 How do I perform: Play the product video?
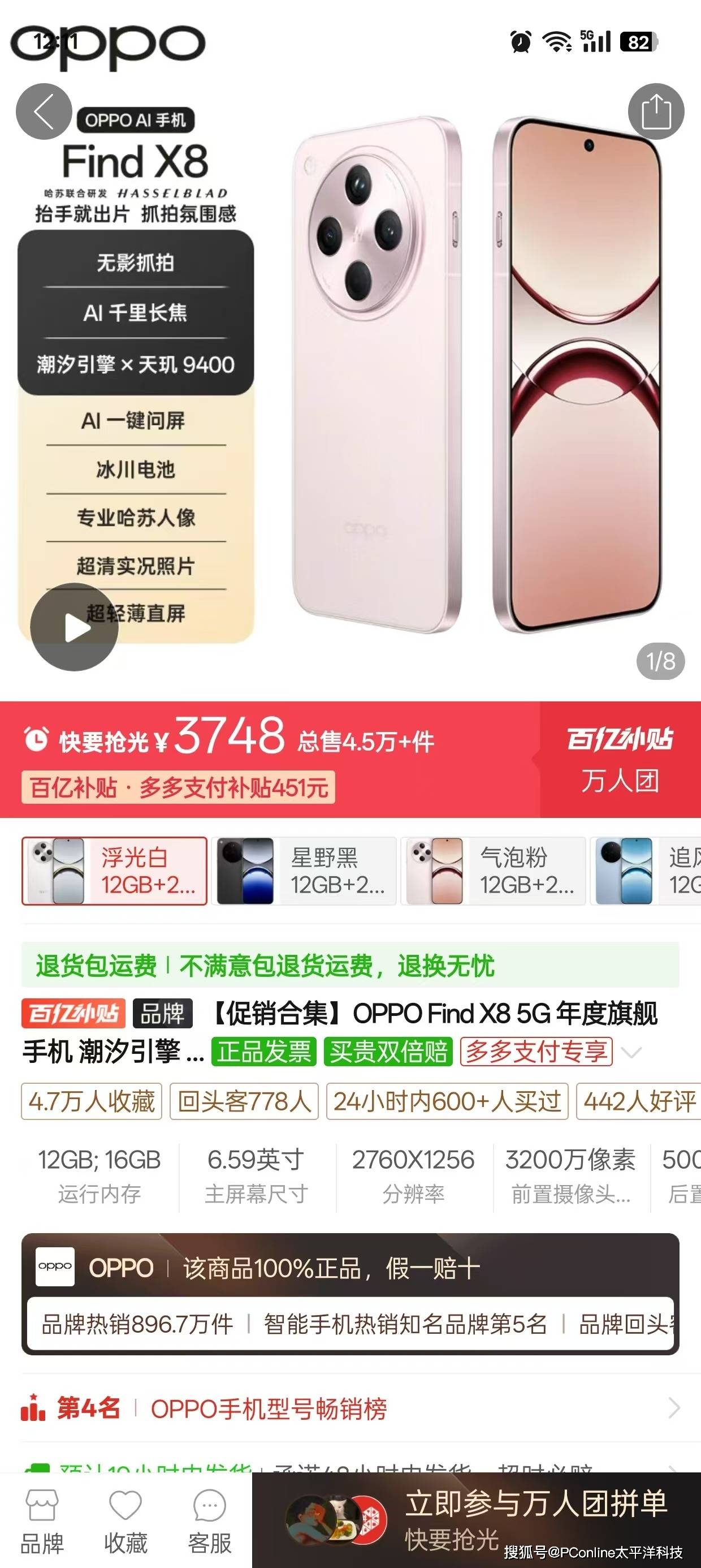point(74,627)
